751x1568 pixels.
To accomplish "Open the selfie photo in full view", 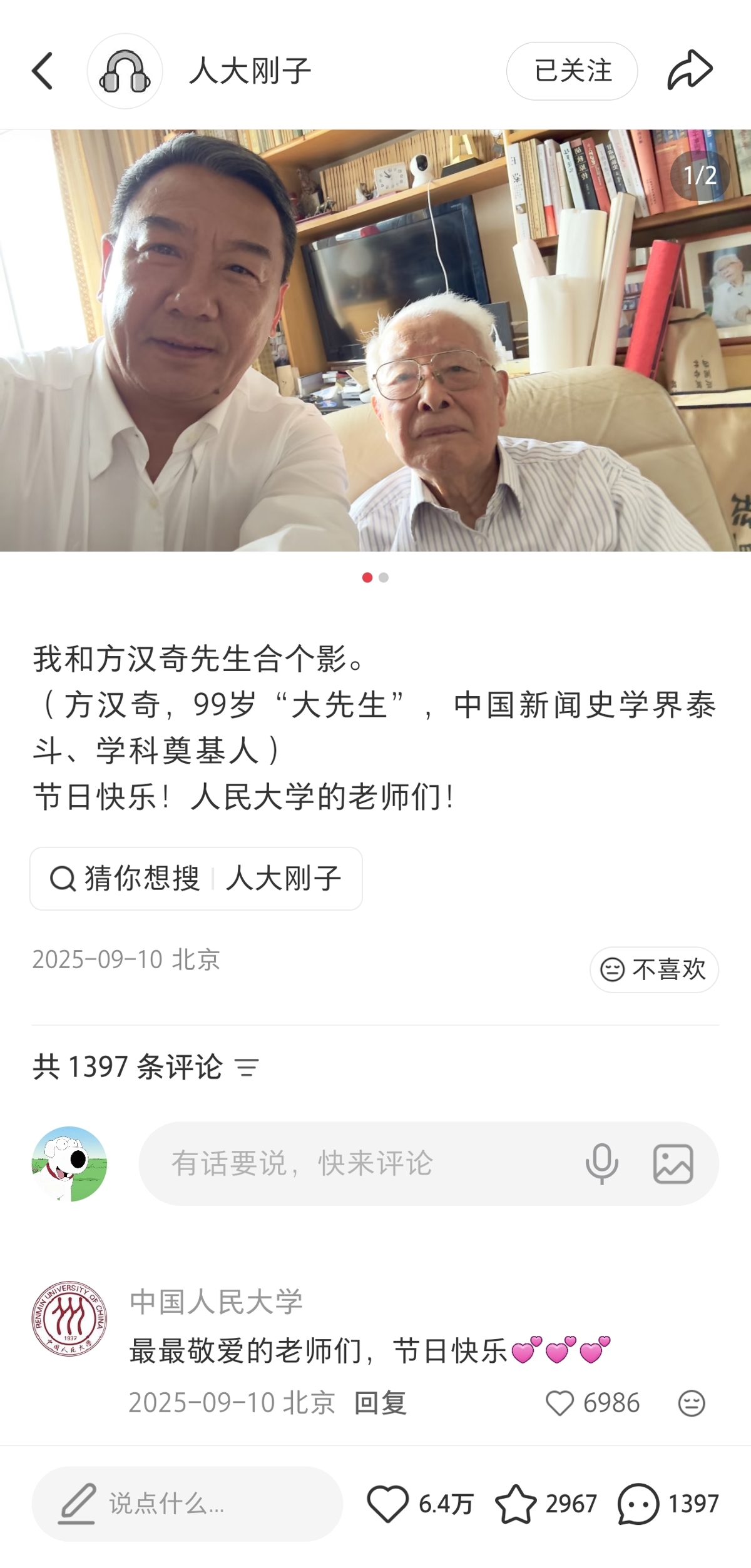I will pyautogui.click(x=375, y=340).
